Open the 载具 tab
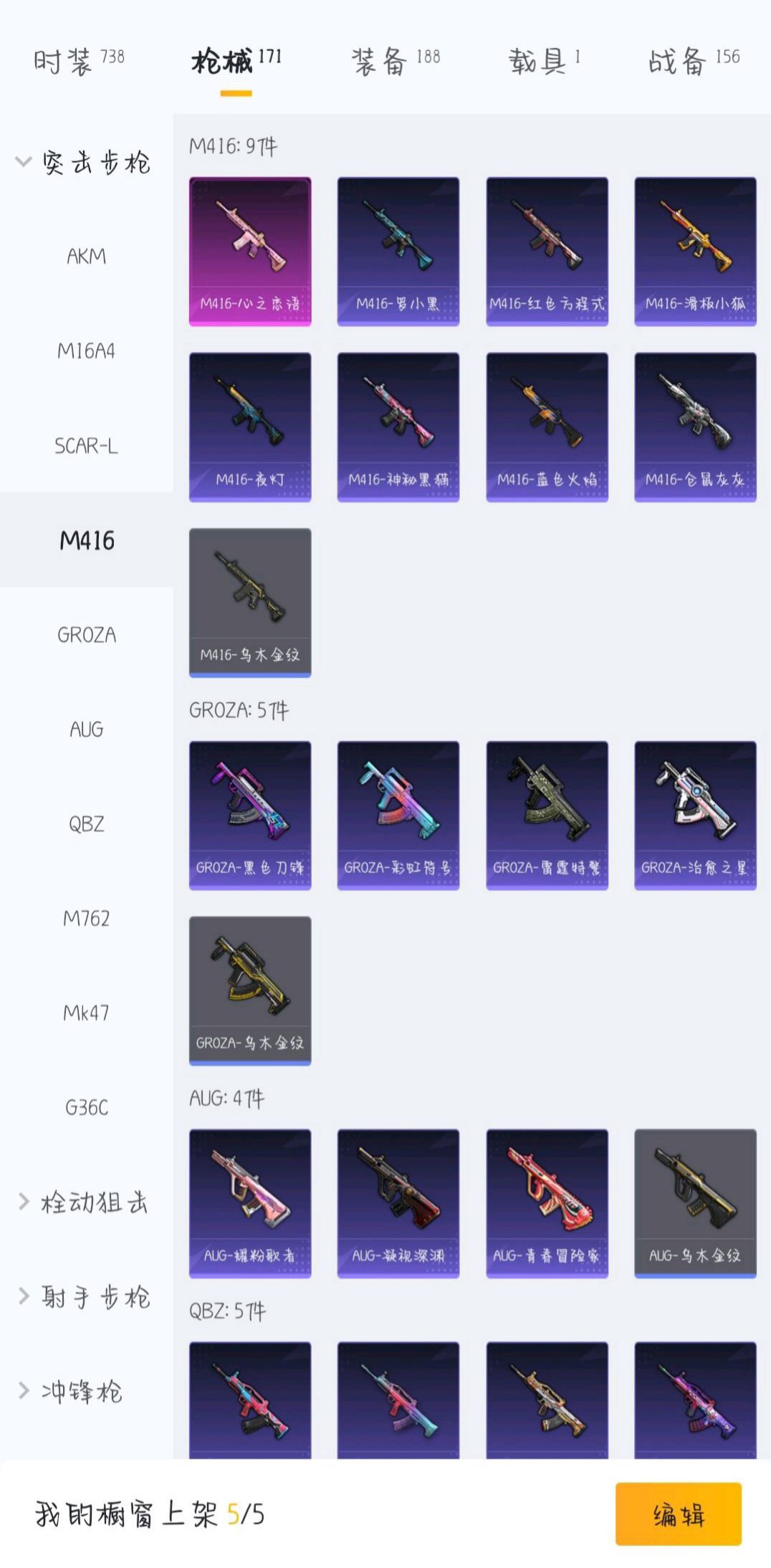The height and width of the screenshot is (1568, 771). pyautogui.click(x=544, y=62)
